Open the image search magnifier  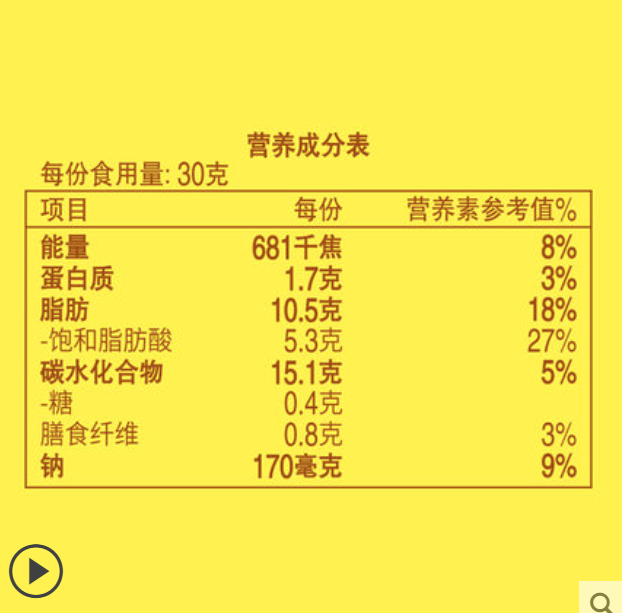click(601, 600)
